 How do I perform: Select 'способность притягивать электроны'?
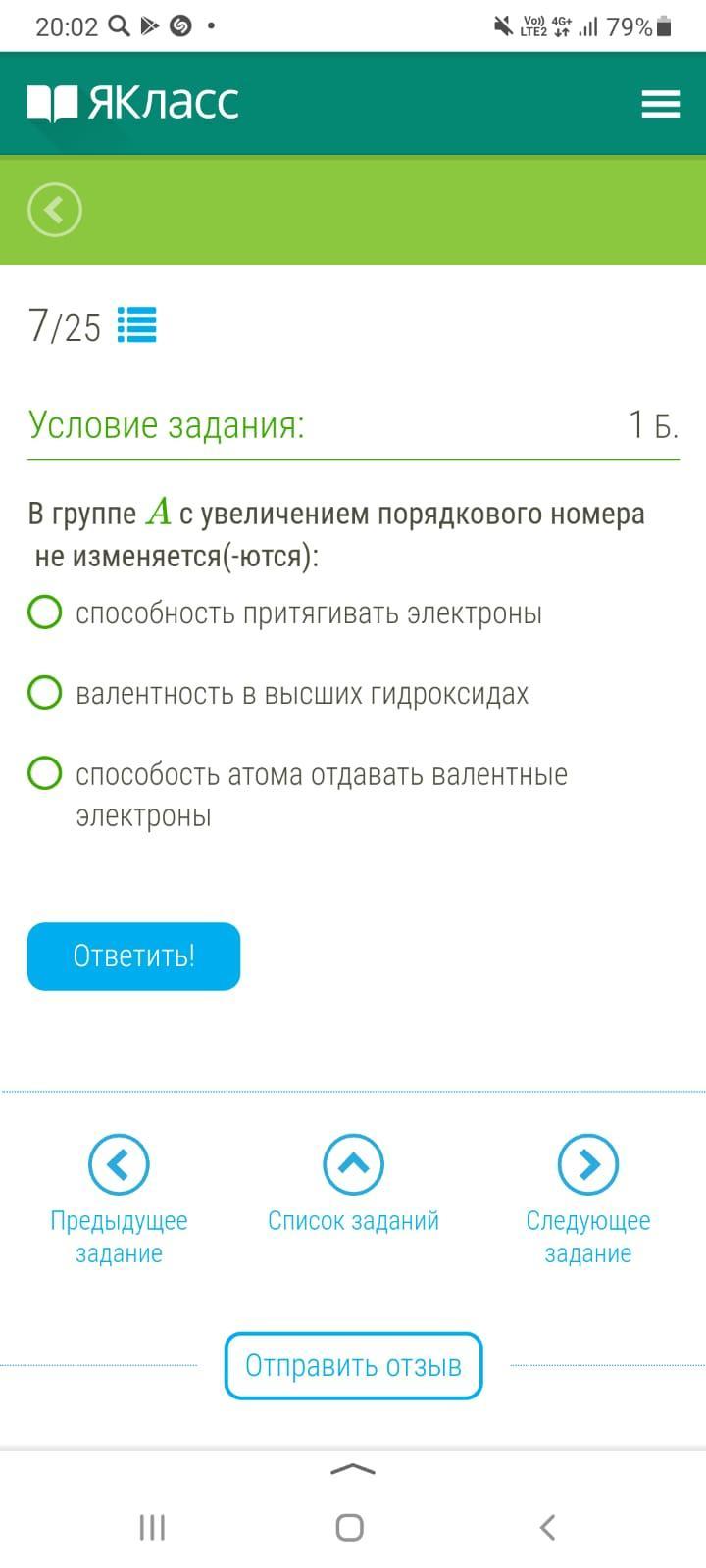tap(45, 612)
